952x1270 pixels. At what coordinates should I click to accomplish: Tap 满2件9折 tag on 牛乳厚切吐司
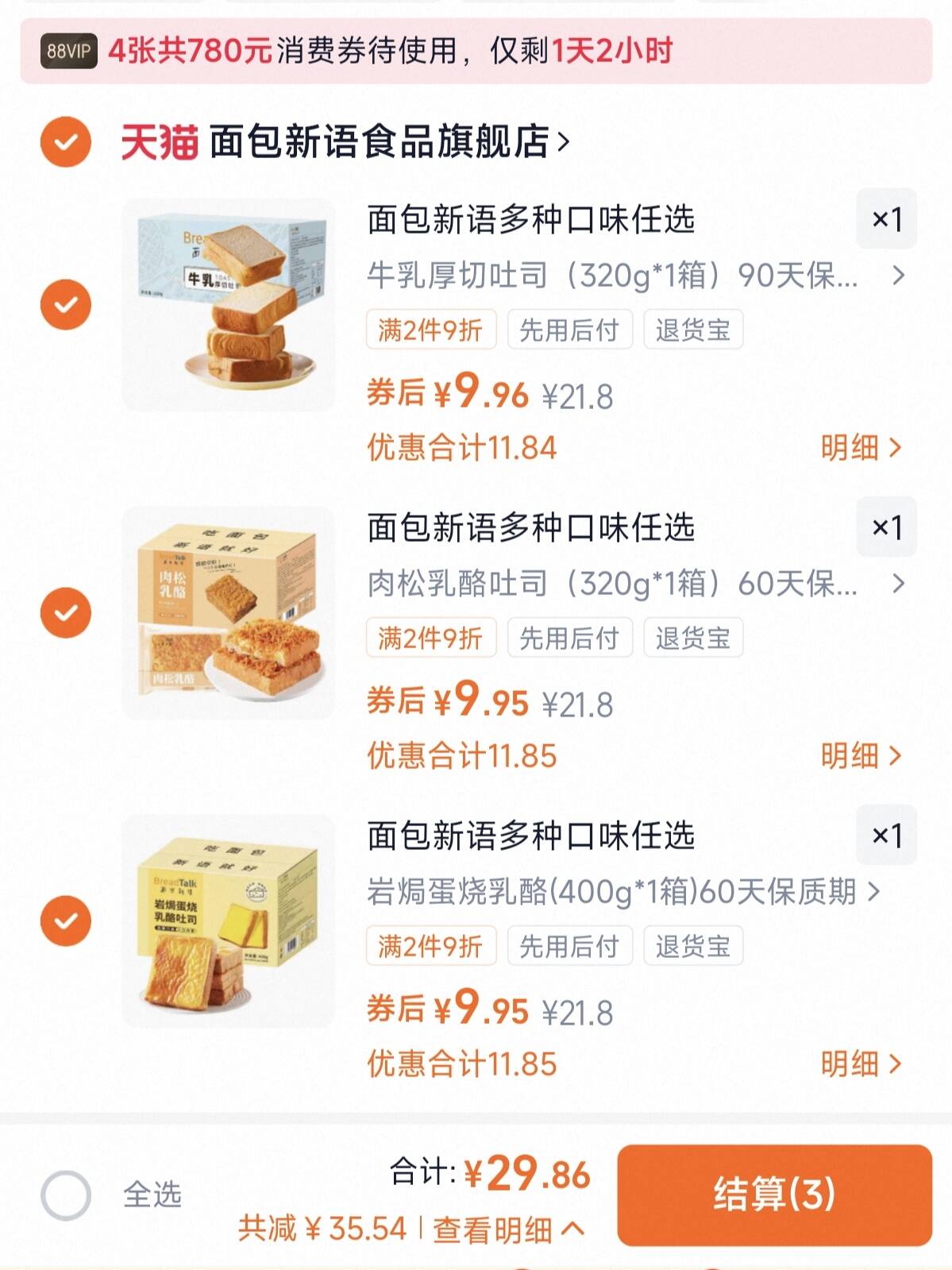click(431, 330)
